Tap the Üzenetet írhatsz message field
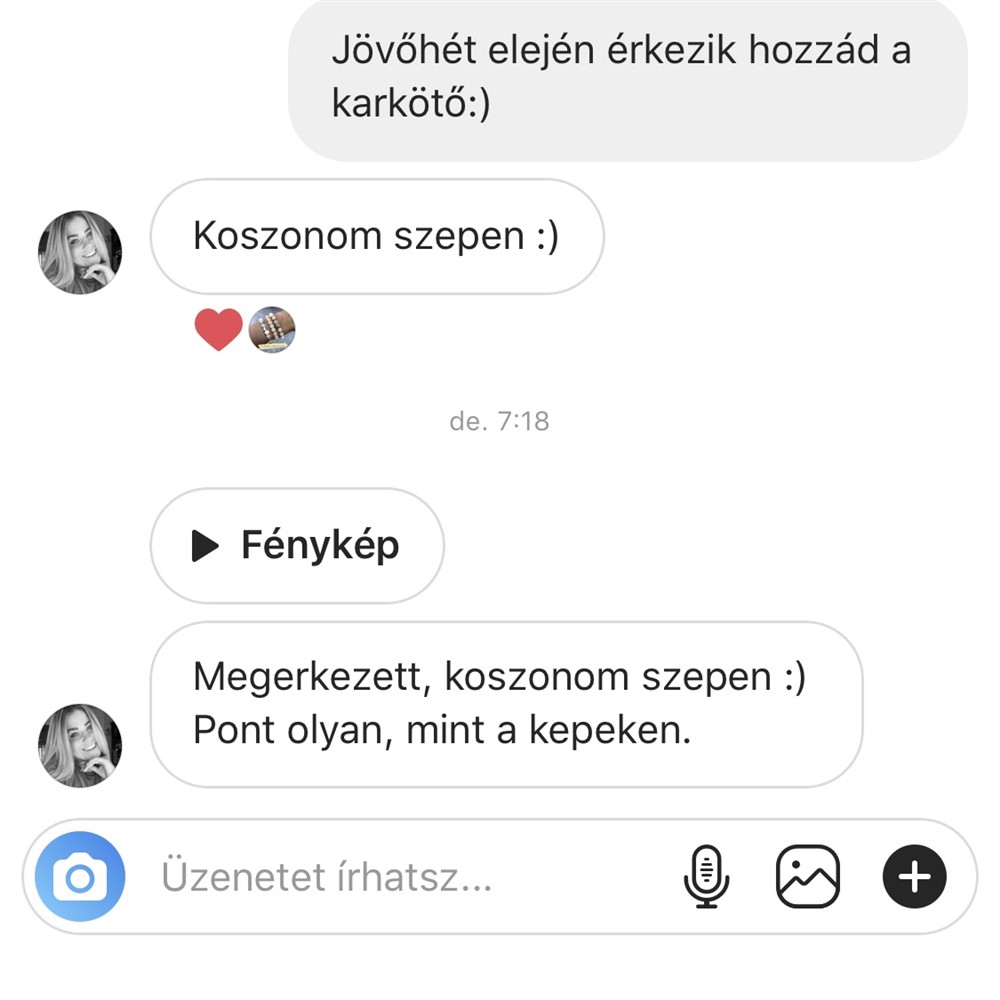1000x1000 pixels. pos(400,878)
